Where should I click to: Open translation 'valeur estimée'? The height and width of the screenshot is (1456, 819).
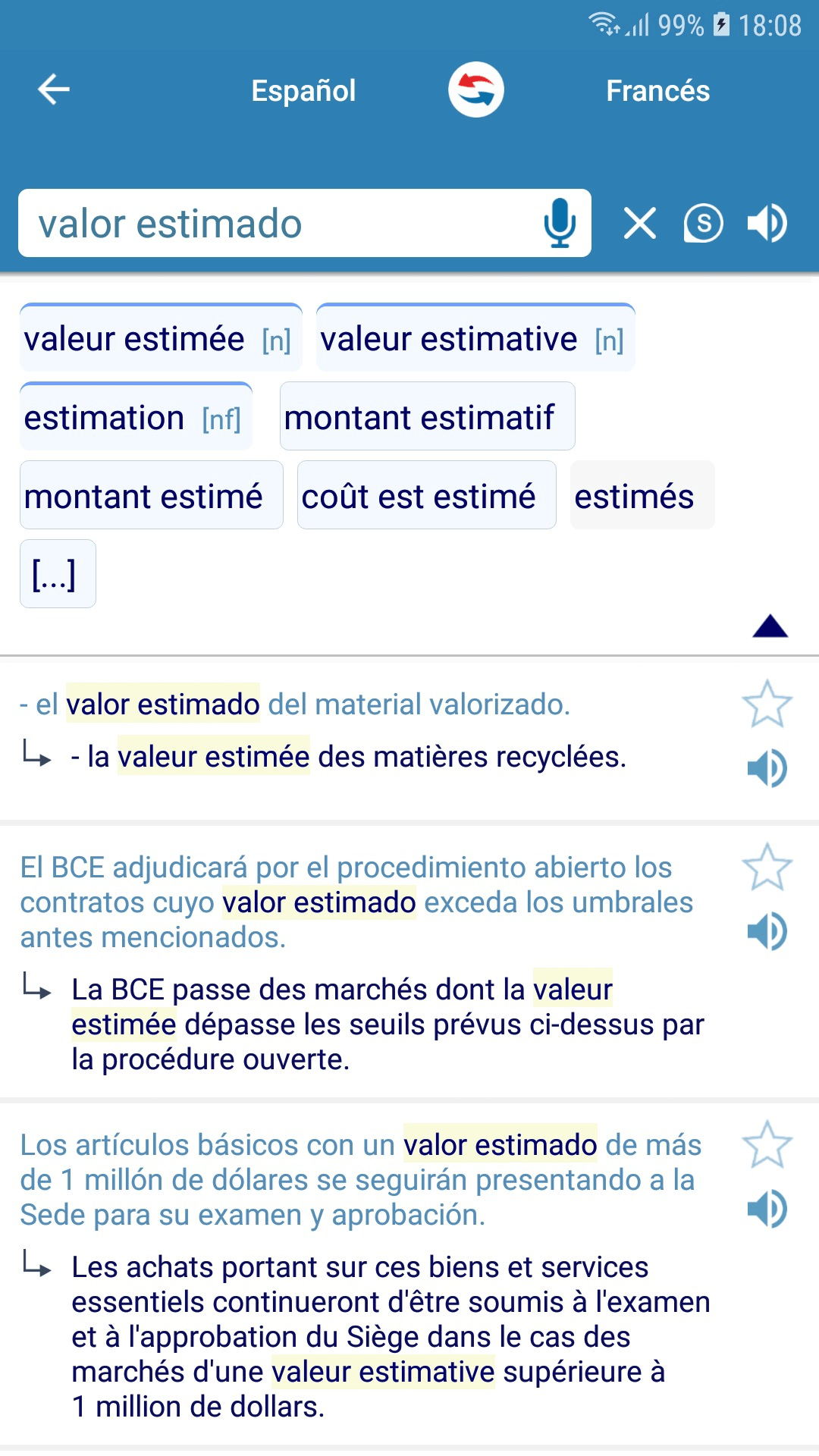pyautogui.click(x=160, y=339)
